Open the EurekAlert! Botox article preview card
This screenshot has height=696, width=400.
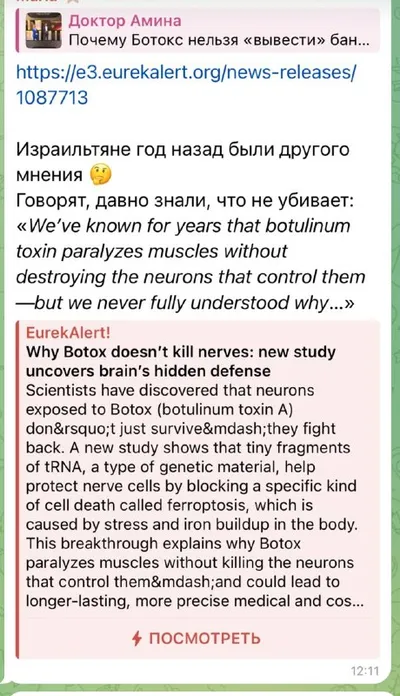(198, 468)
